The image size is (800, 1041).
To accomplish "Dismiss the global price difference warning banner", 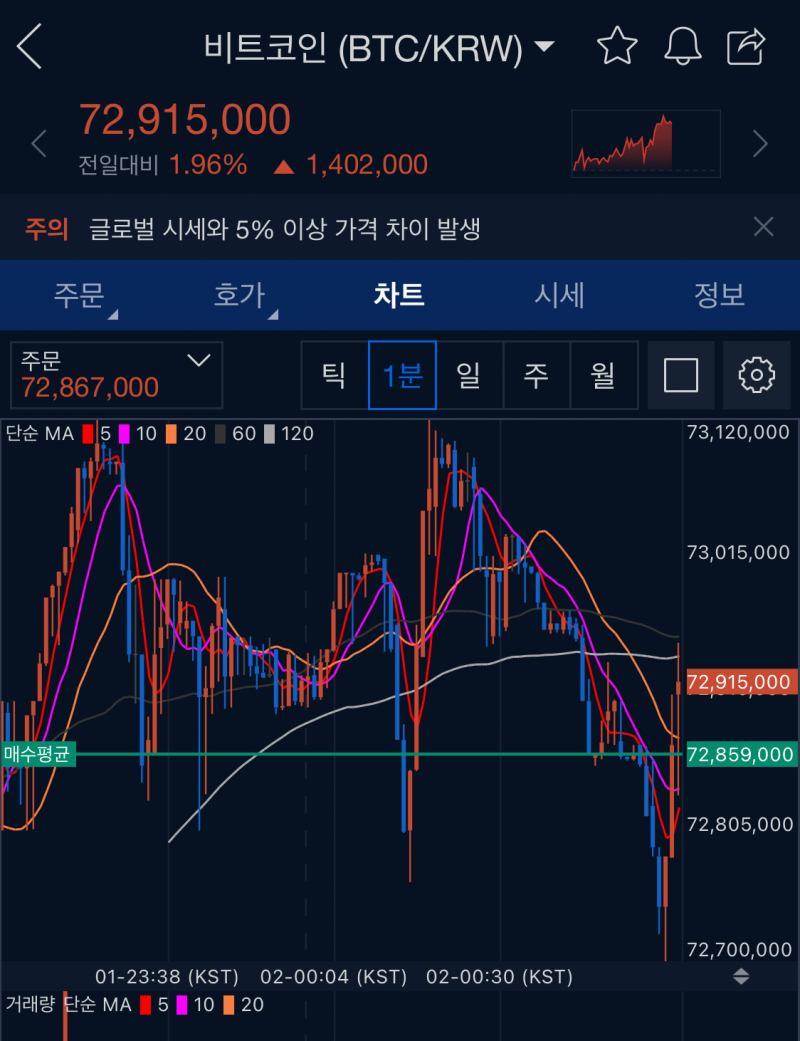I will [763, 228].
